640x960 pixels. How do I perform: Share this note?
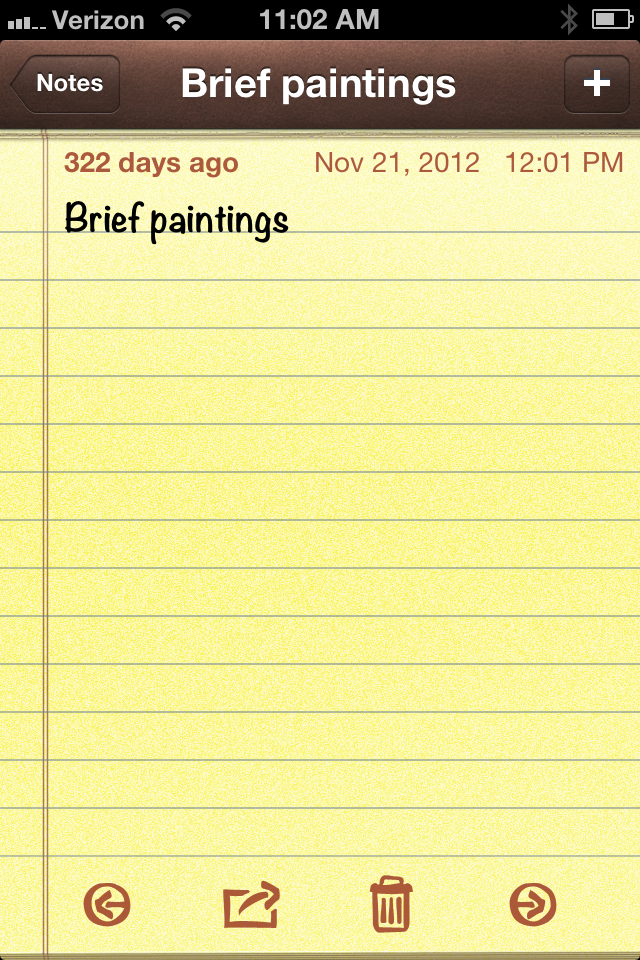[x=250, y=905]
